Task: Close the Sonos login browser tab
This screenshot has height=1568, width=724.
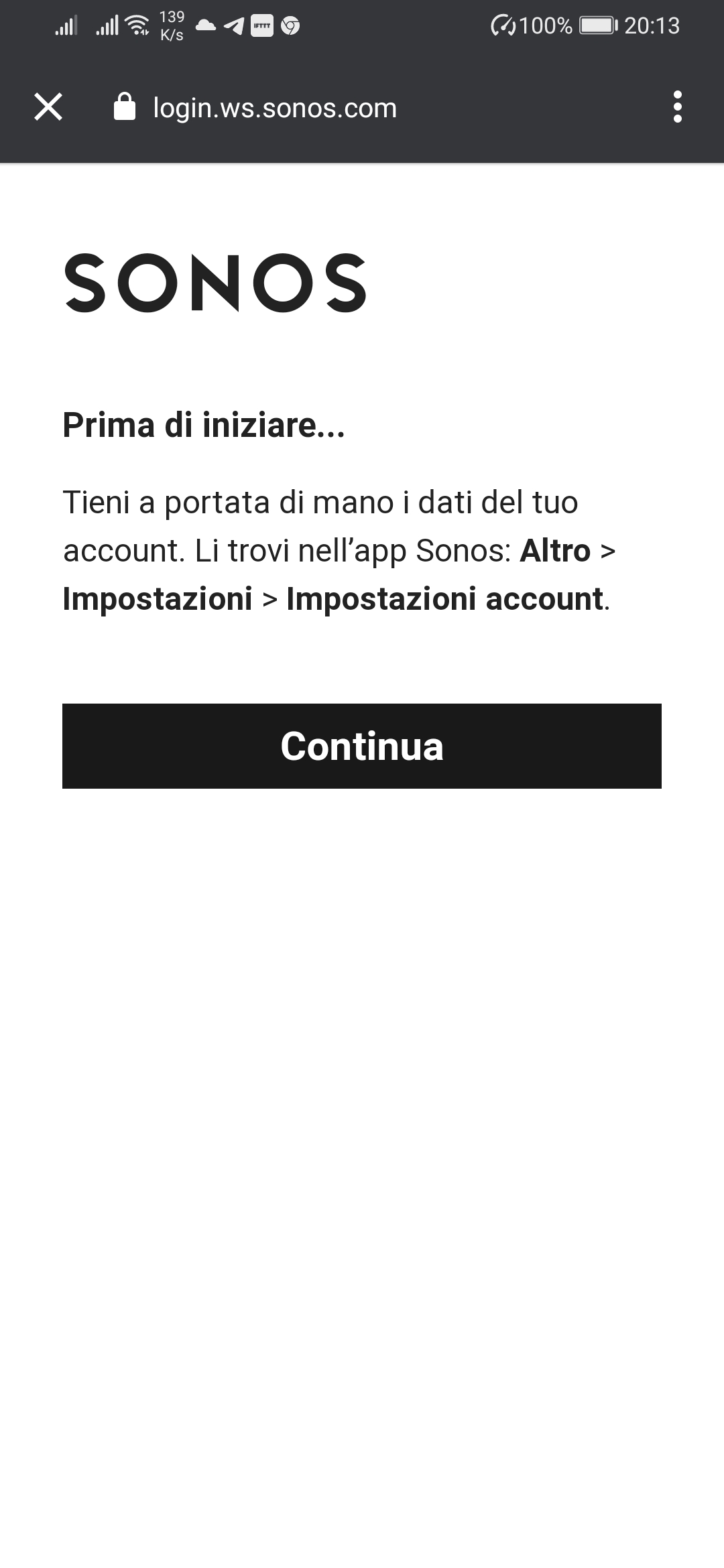Action: coord(48,107)
